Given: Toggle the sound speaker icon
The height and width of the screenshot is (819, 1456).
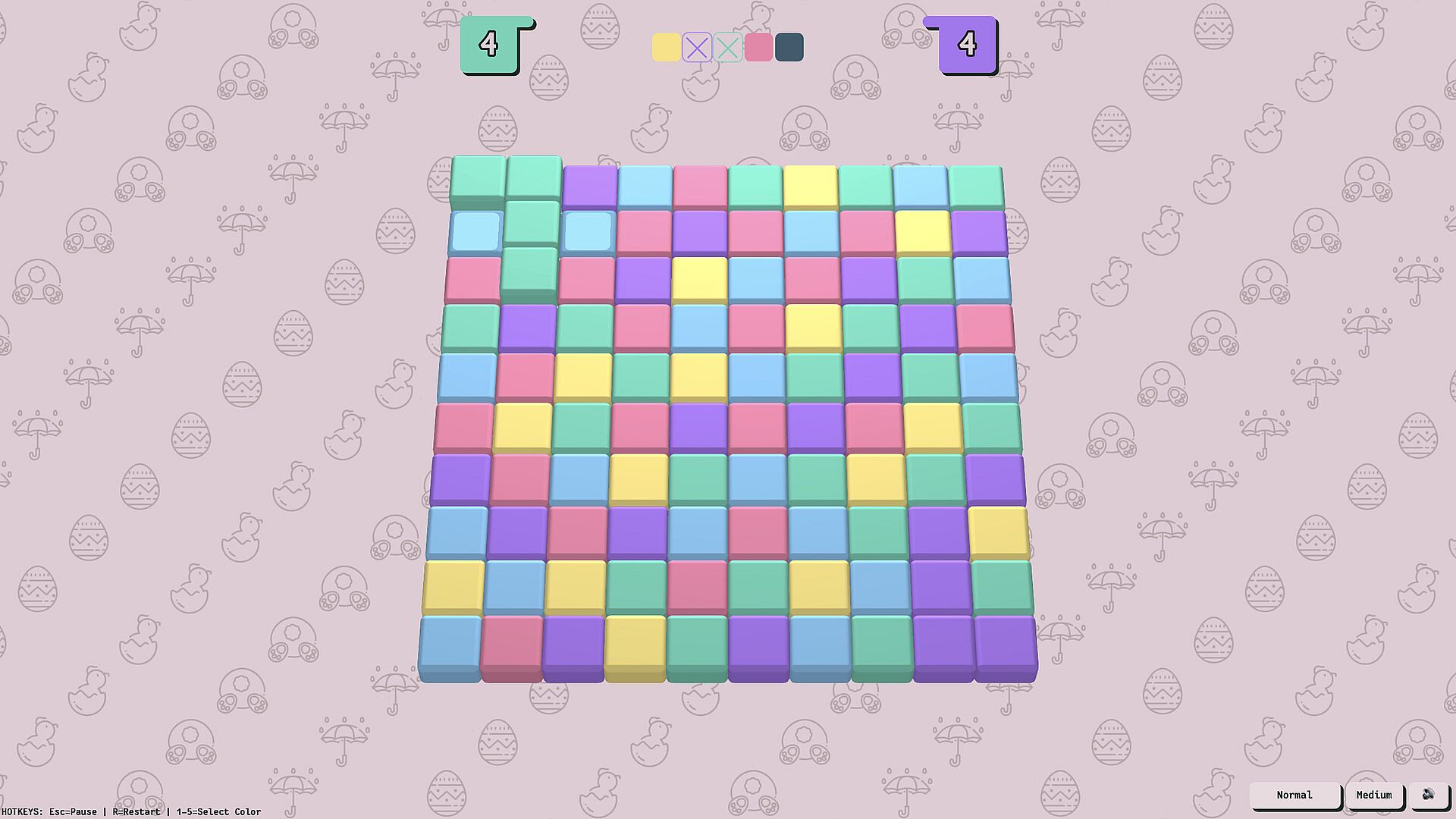Looking at the screenshot, I should point(1429,794).
